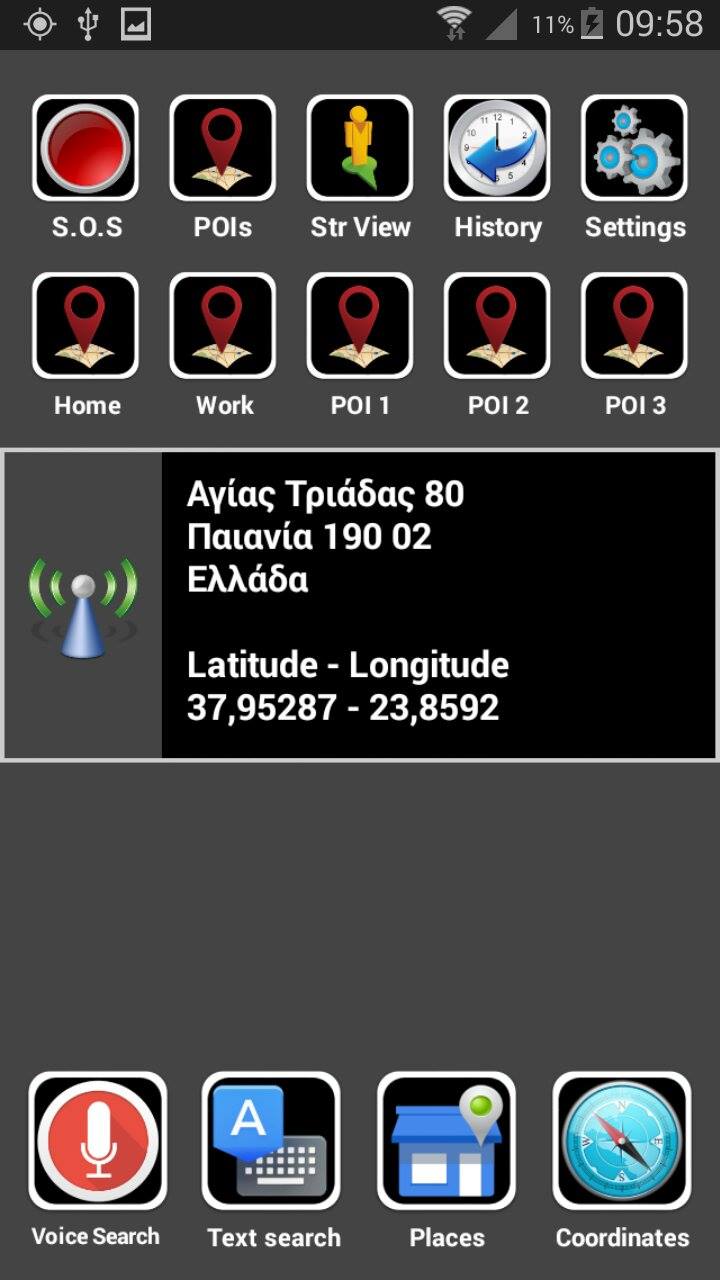Browse nearby Places
720x1280 pixels.
click(x=447, y=1141)
